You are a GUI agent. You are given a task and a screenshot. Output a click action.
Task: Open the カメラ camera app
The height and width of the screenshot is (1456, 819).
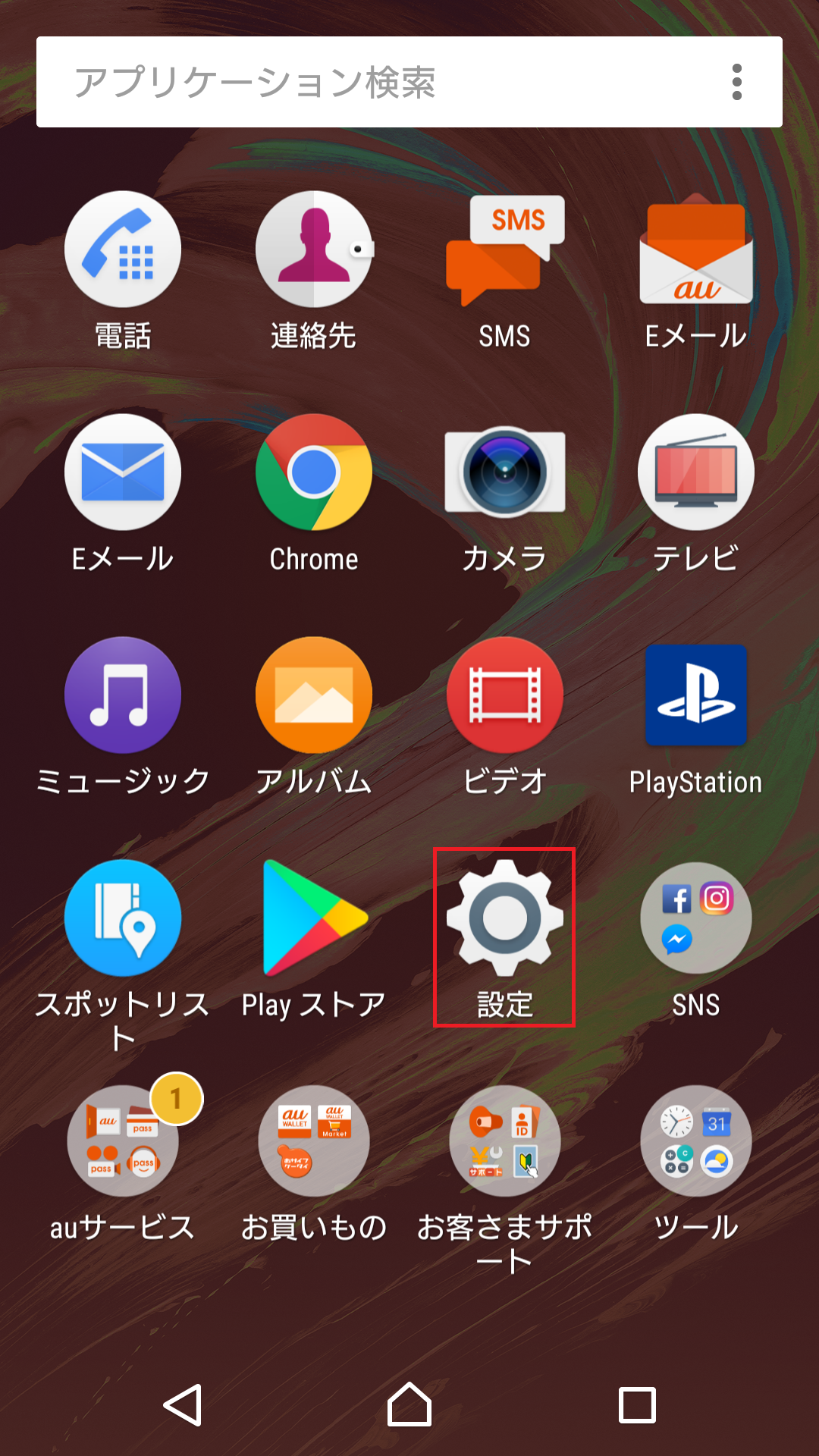point(504,472)
